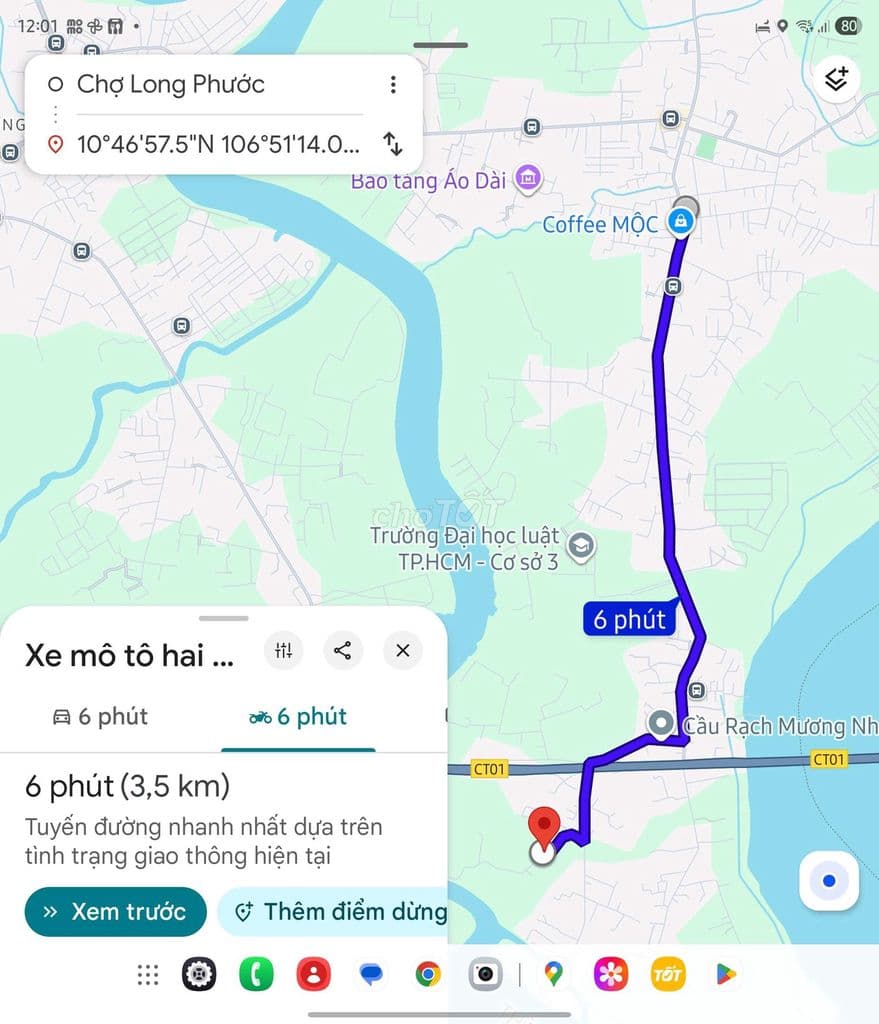Open the Play Store from the taskbar

(725, 974)
